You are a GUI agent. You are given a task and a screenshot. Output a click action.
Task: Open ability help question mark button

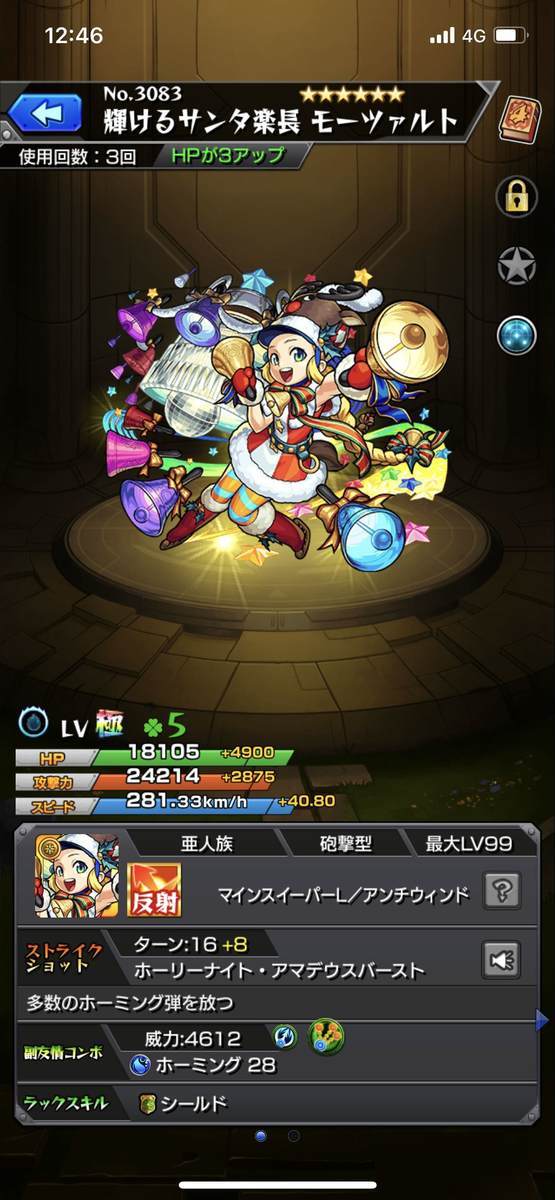[x=502, y=890]
